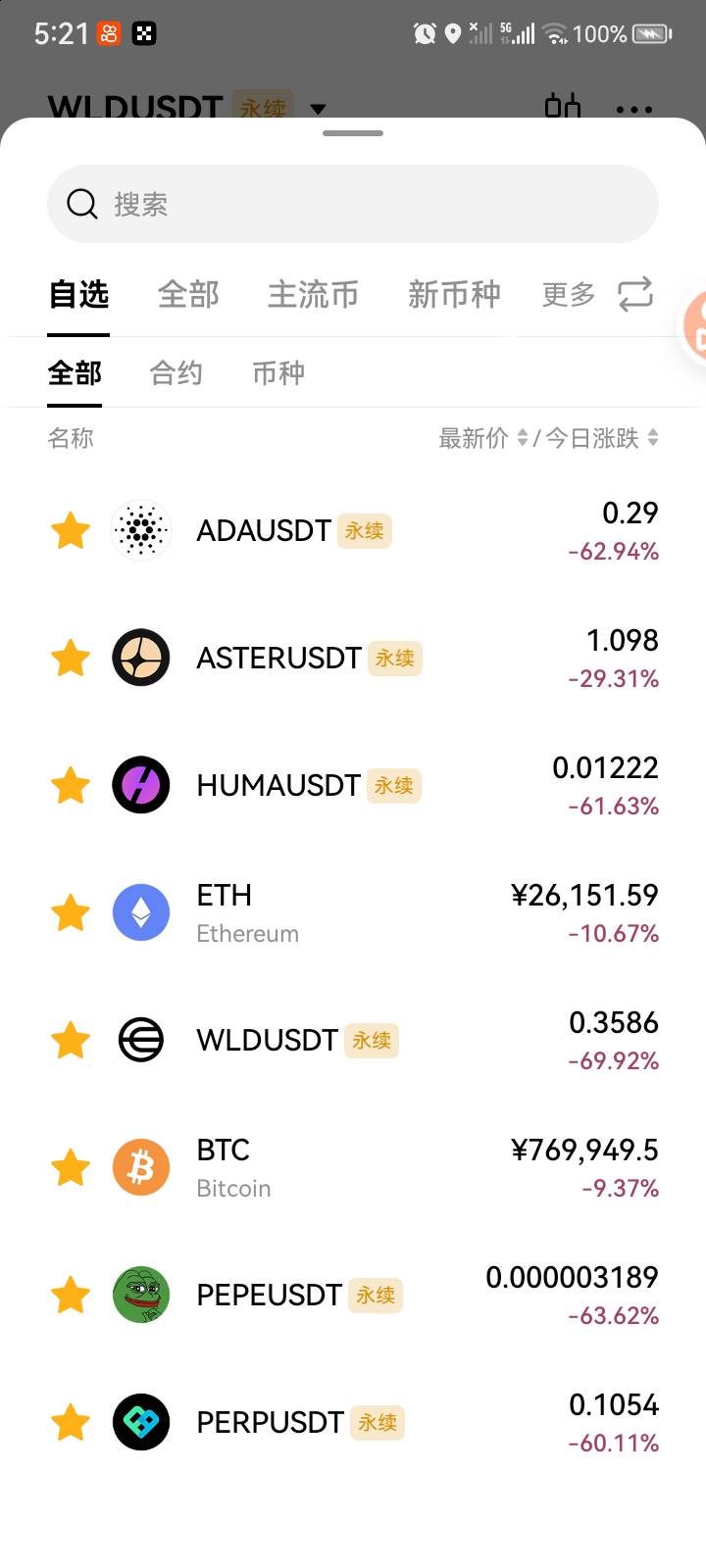Select the 币种 sub-tab

pos(278,373)
